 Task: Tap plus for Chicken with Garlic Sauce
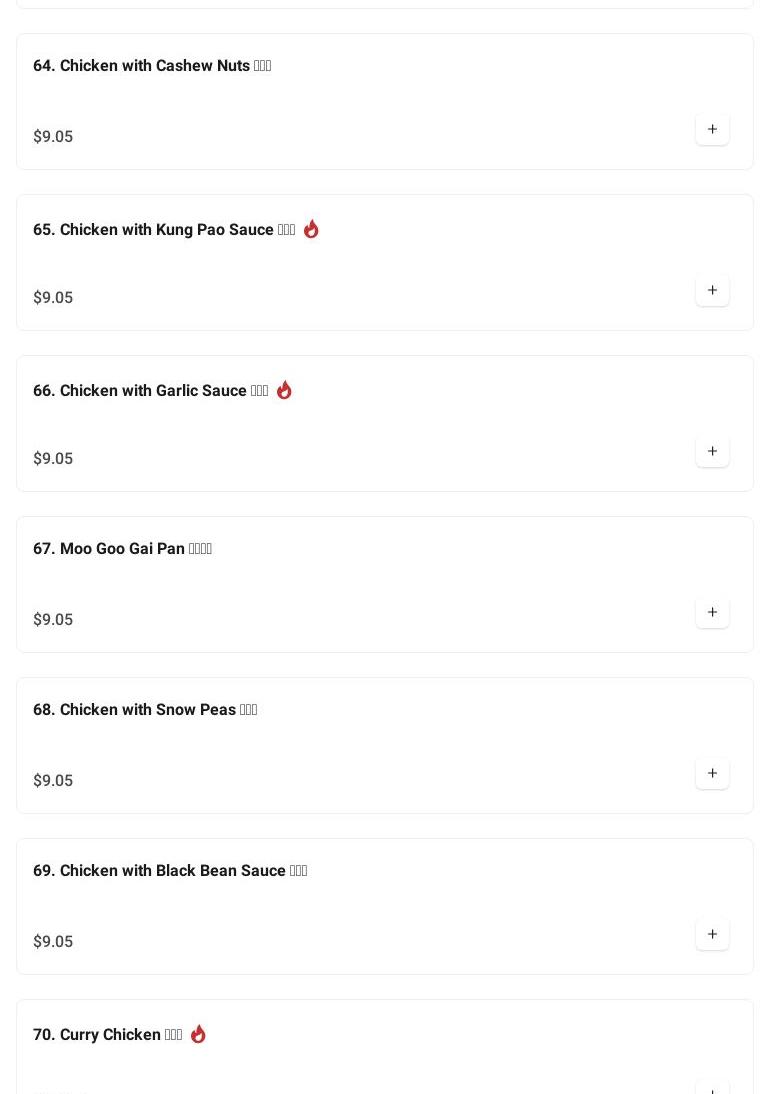[712, 451]
